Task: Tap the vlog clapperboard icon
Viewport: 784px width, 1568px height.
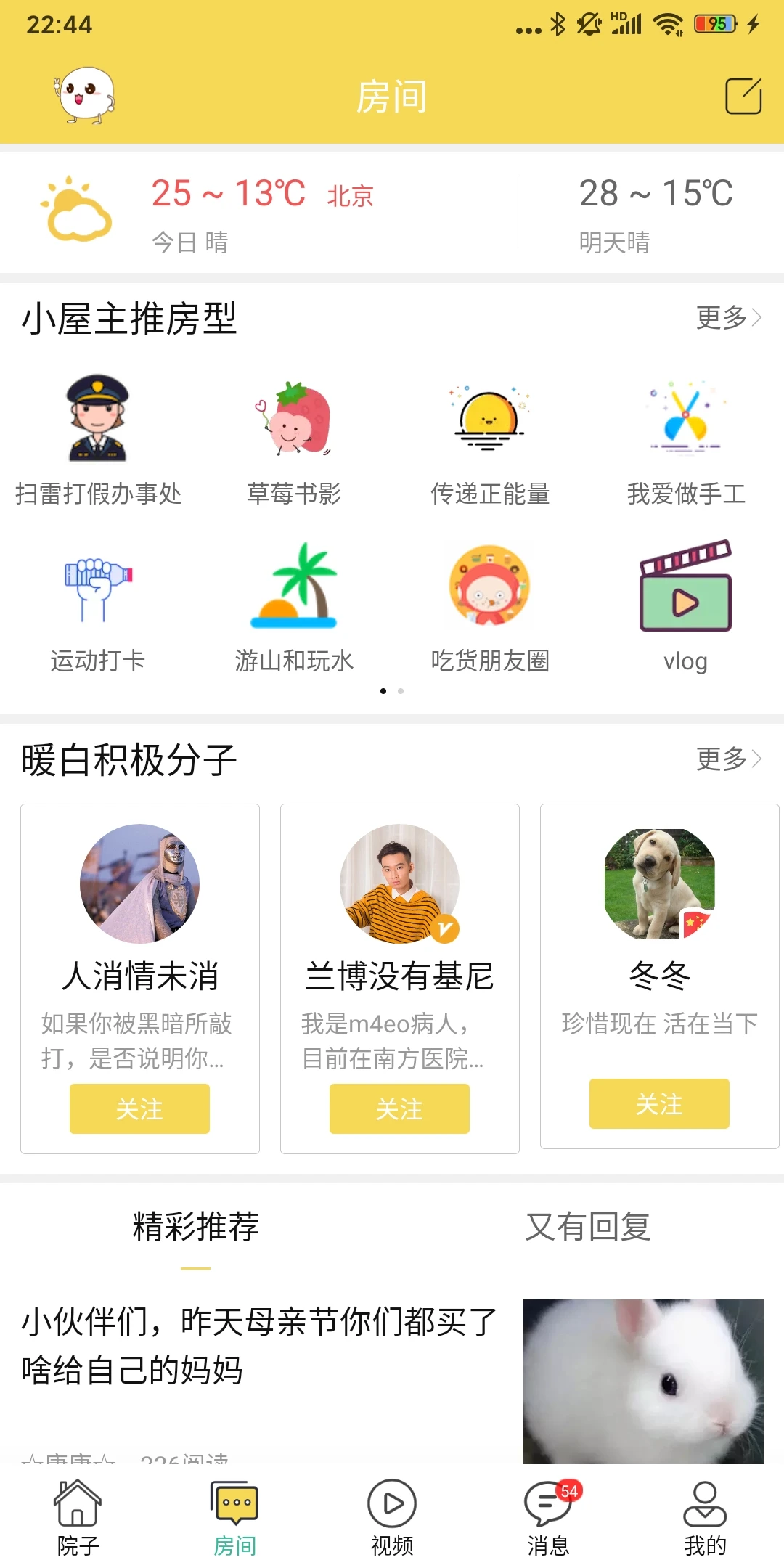Action: pos(685,588)
